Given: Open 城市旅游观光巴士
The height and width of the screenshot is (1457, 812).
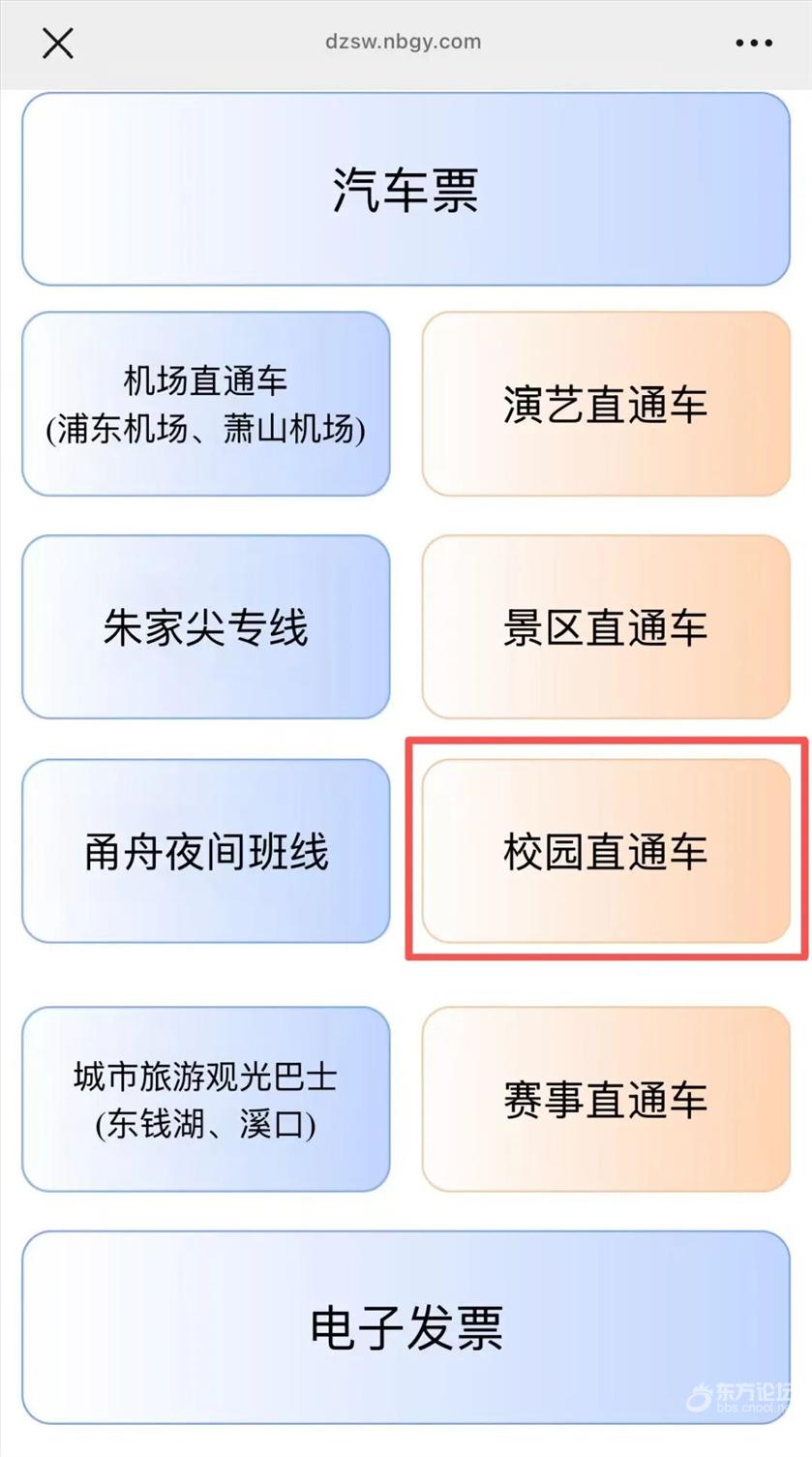Looking at the screenshot, I should tap(205, 1100).
